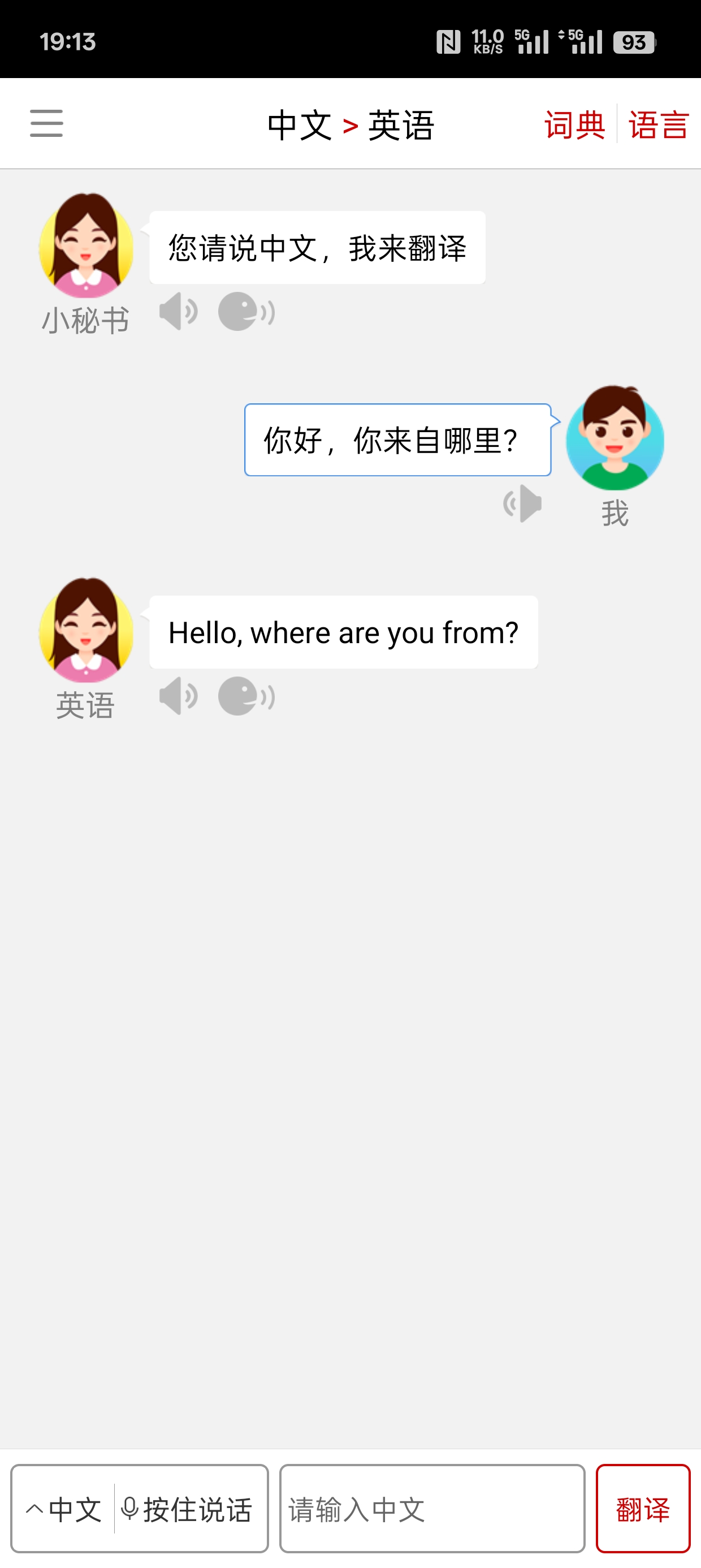Focus the 请输入中文 text field
The height and width of the screenshot is (1568, 701).
click(x=432, y=1509)
